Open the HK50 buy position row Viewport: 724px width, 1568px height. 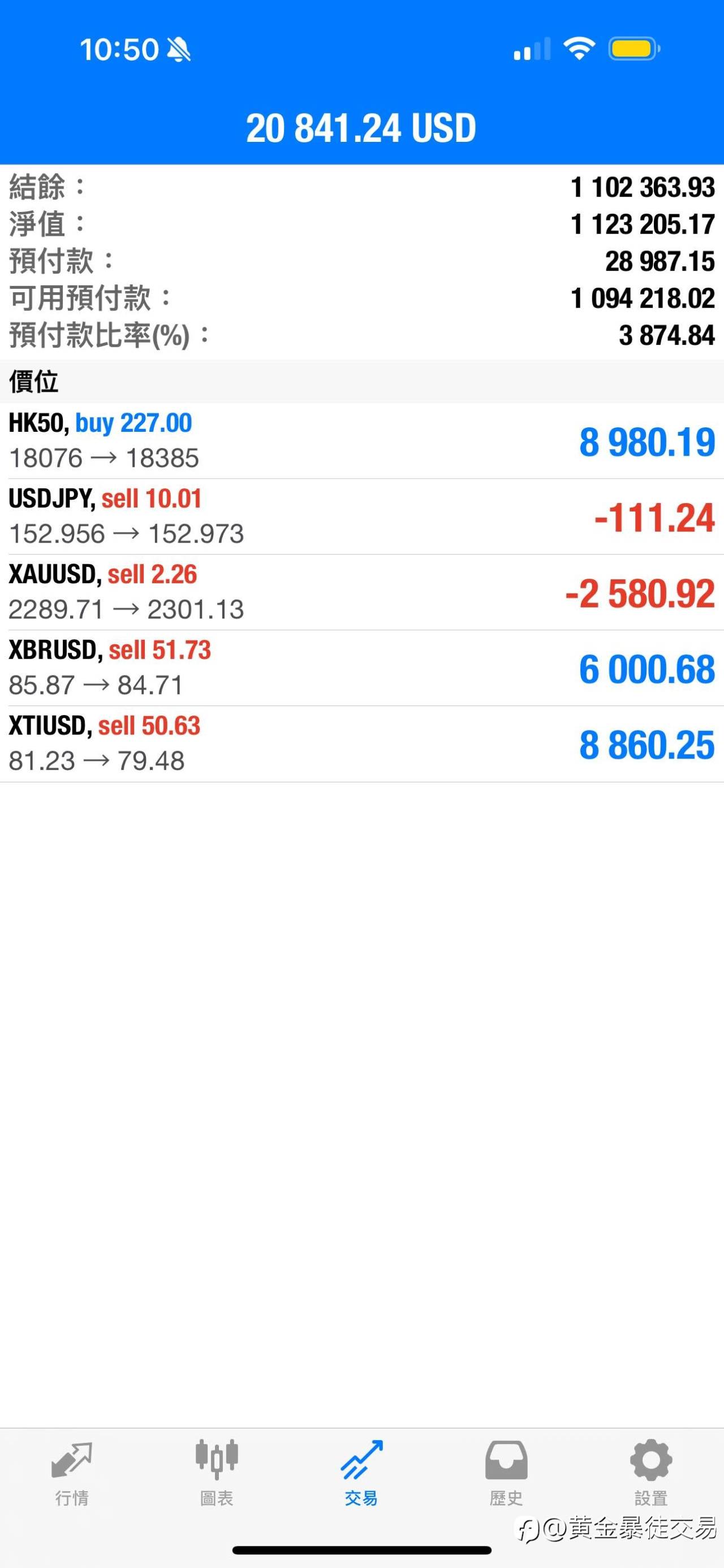pyautogui.click(x=361, y=441)
